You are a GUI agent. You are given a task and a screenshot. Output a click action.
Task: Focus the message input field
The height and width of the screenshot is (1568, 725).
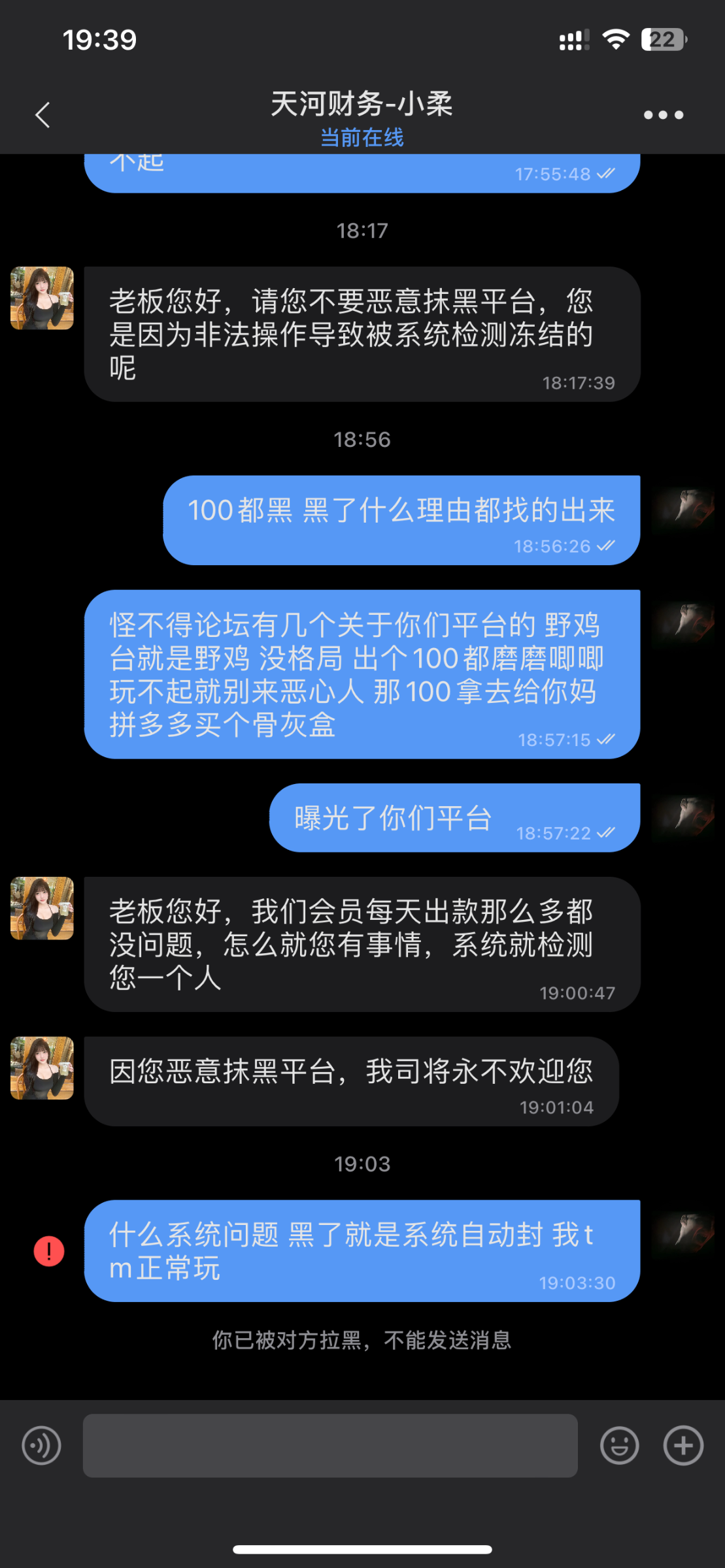click(x=330, y=1446)
